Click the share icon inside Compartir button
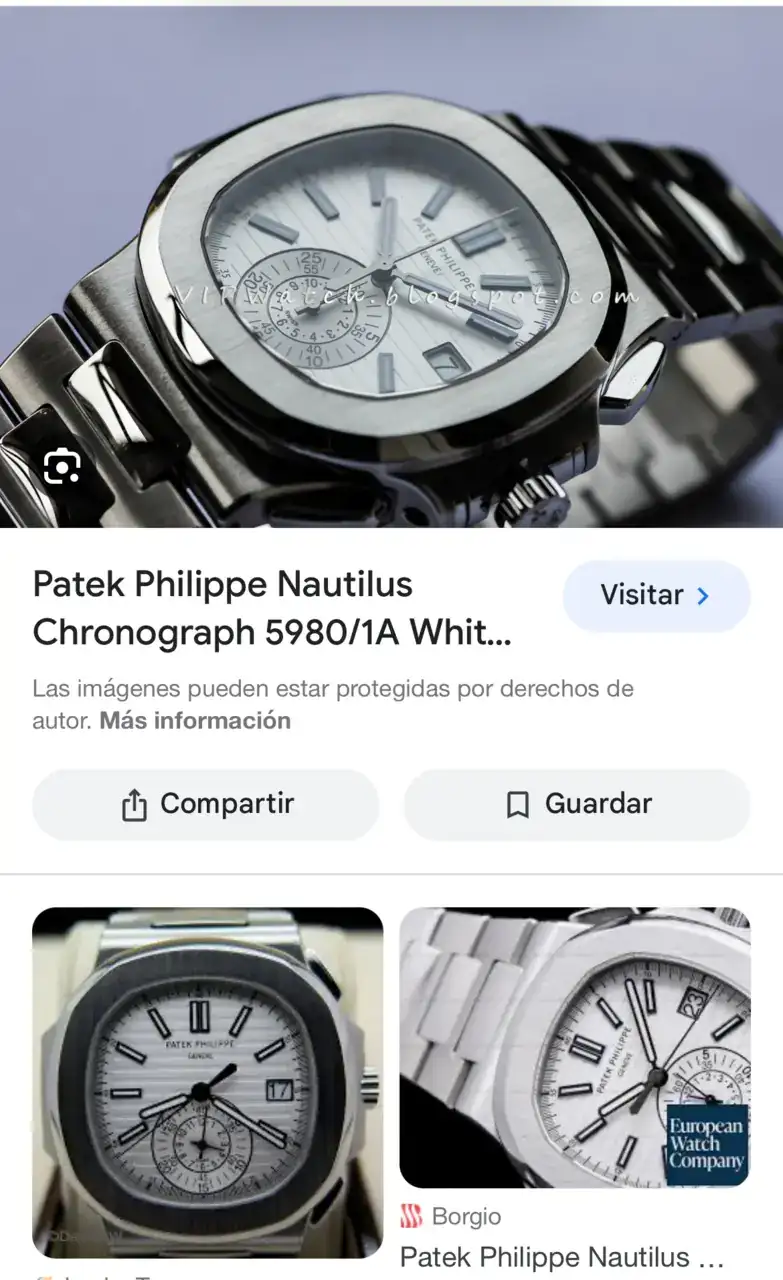The image size is (783, 1280). [x=133, y=804]
